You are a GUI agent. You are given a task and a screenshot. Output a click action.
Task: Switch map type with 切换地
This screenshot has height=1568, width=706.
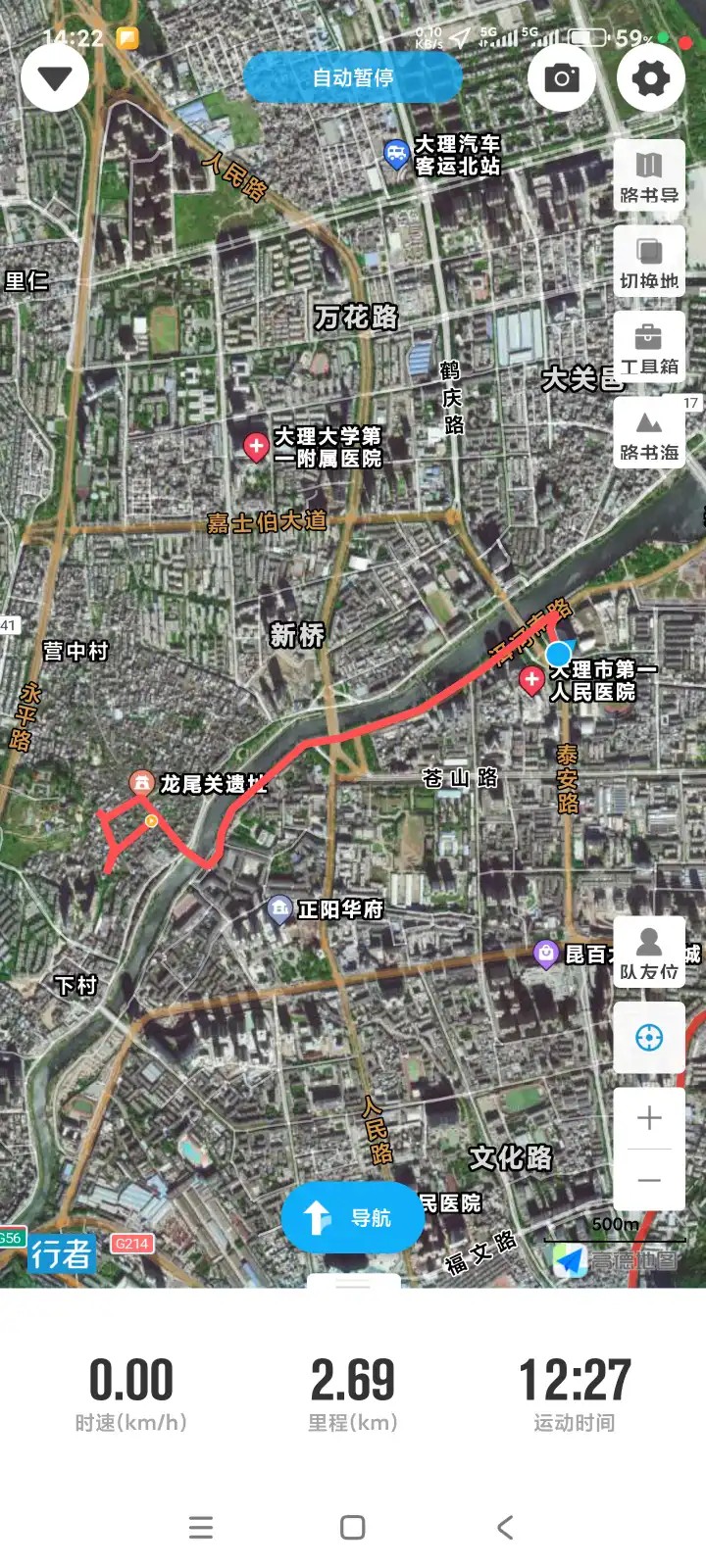click(649, 262)
